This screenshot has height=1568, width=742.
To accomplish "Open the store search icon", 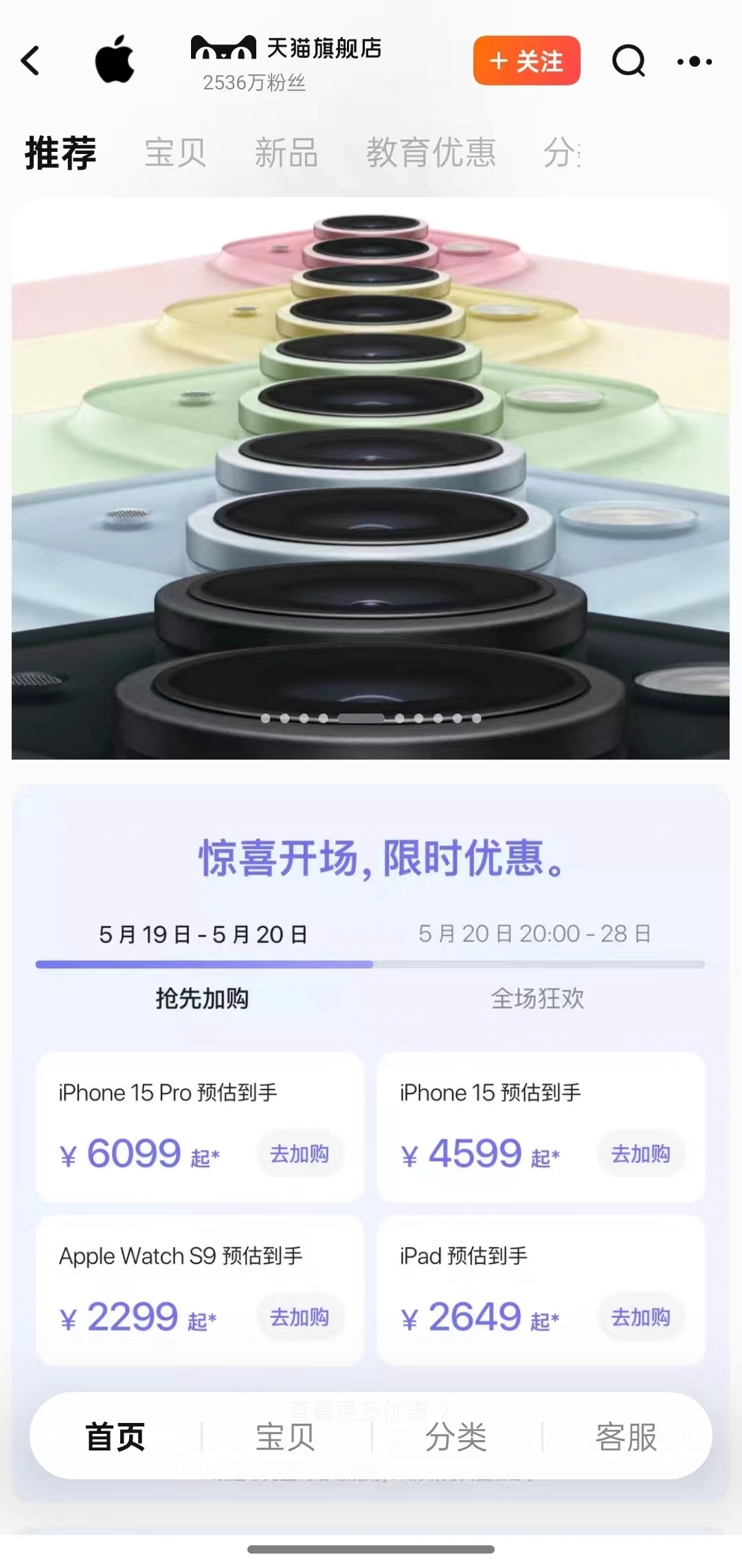I will [x=628, y=60].
